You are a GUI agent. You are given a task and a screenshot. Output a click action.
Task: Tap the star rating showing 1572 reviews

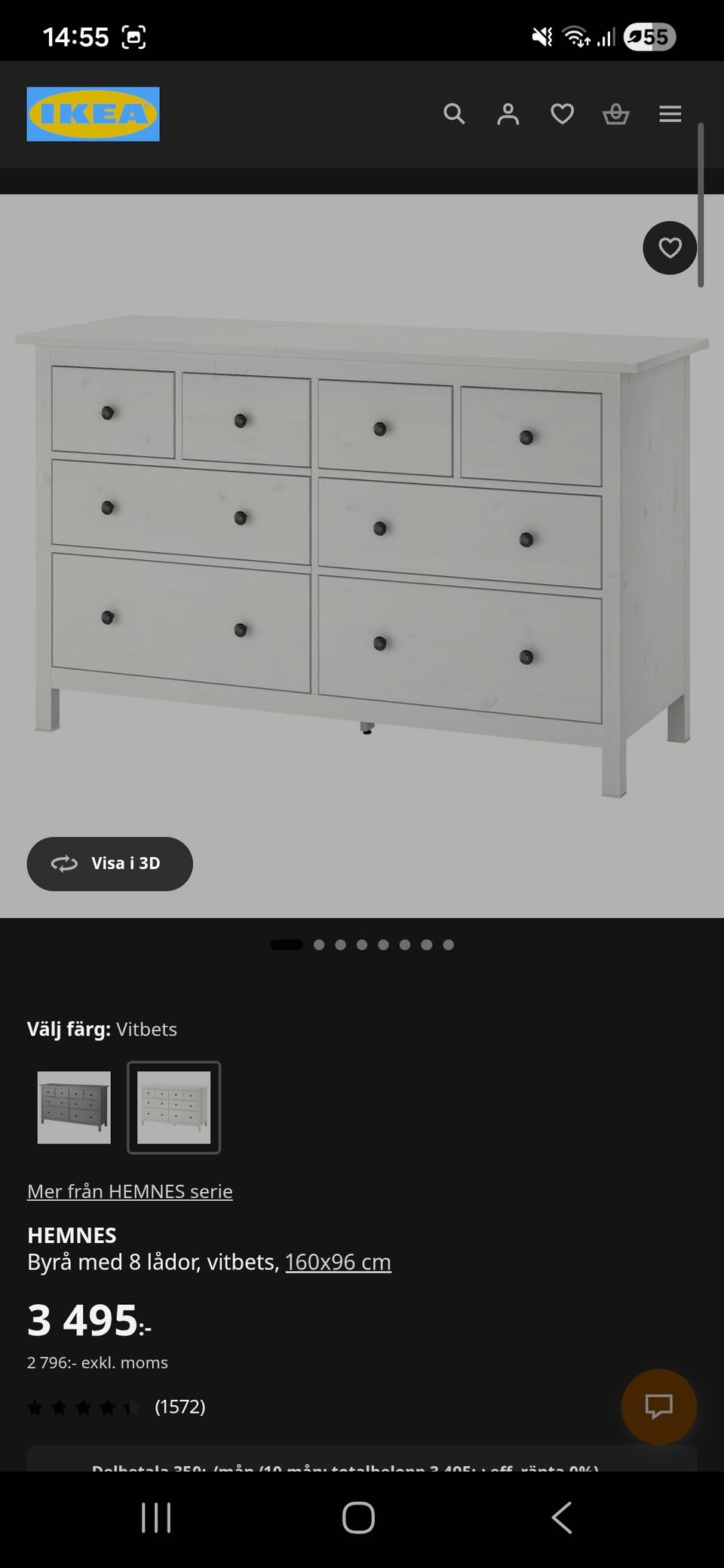[x=83, y=1406]
